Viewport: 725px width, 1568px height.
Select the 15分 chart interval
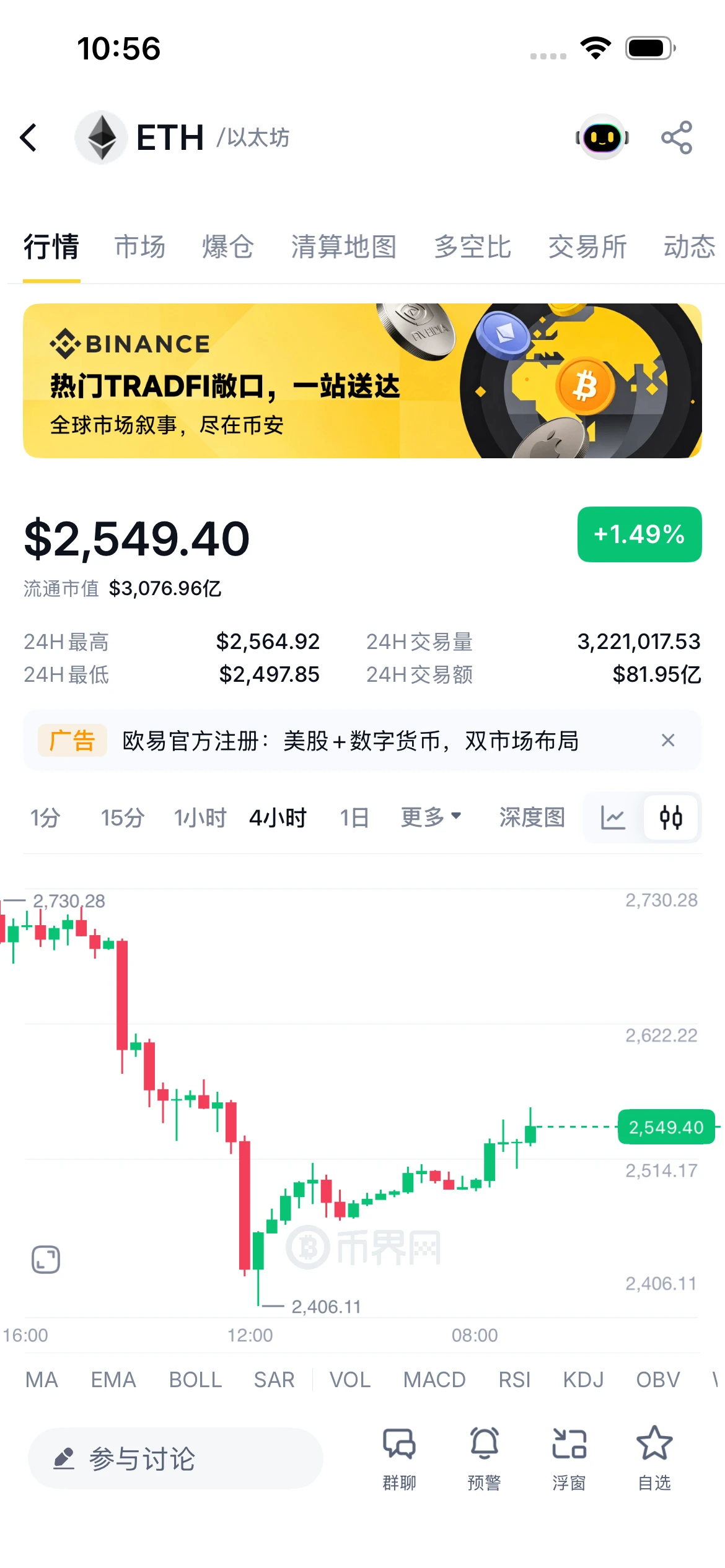pos(123,817)
